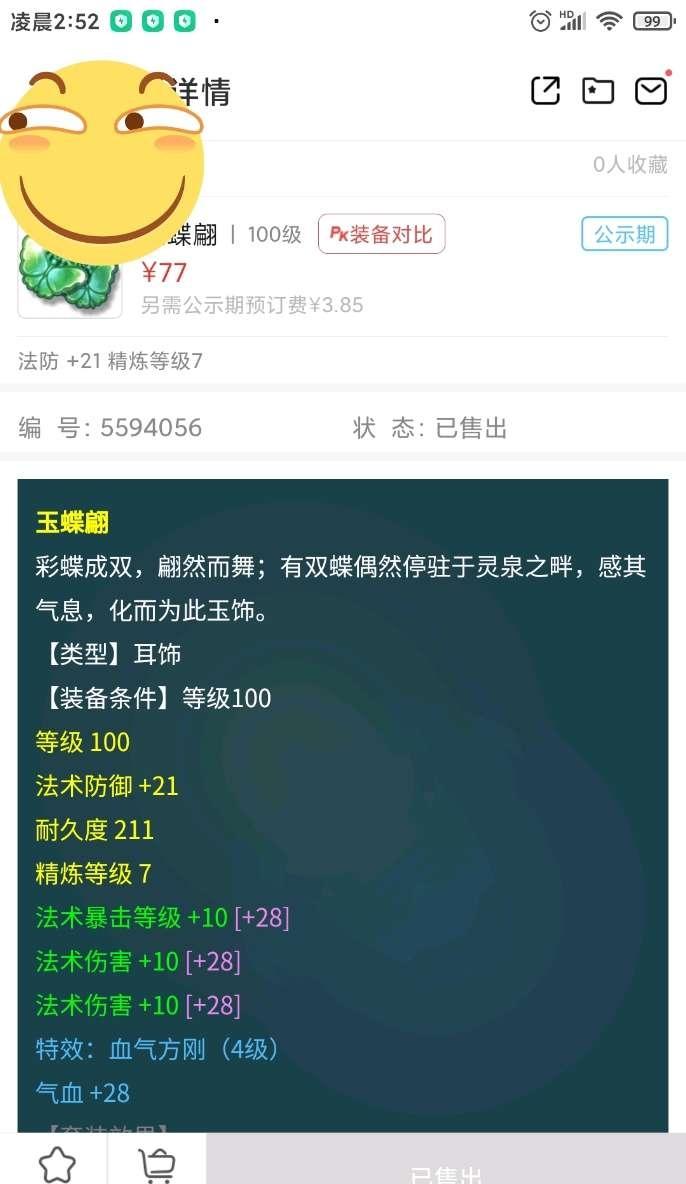This screenshot has height=1184, width=686.
Task: Tap the 公示期 status tag
Action: 624,234
